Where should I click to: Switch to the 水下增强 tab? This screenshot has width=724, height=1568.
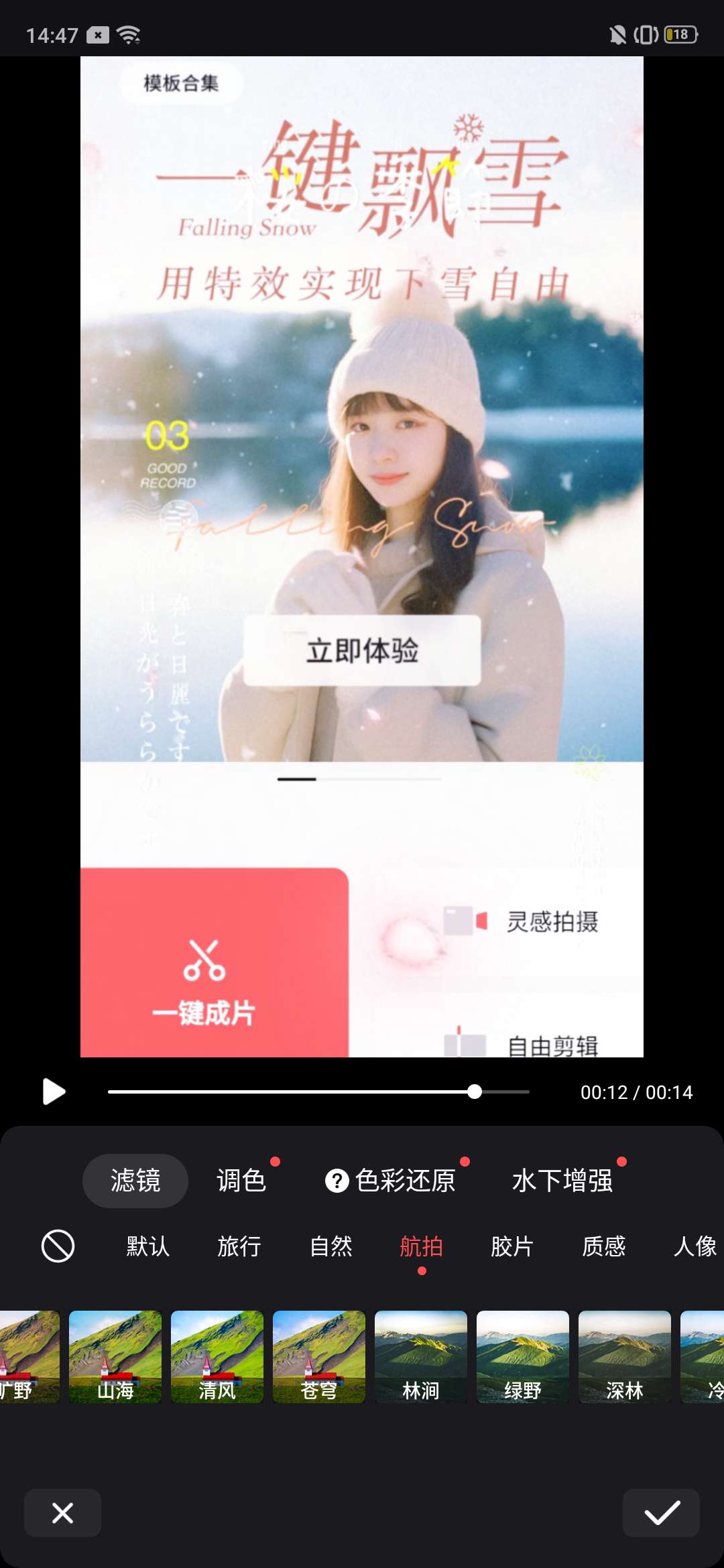click(562, 1181)
